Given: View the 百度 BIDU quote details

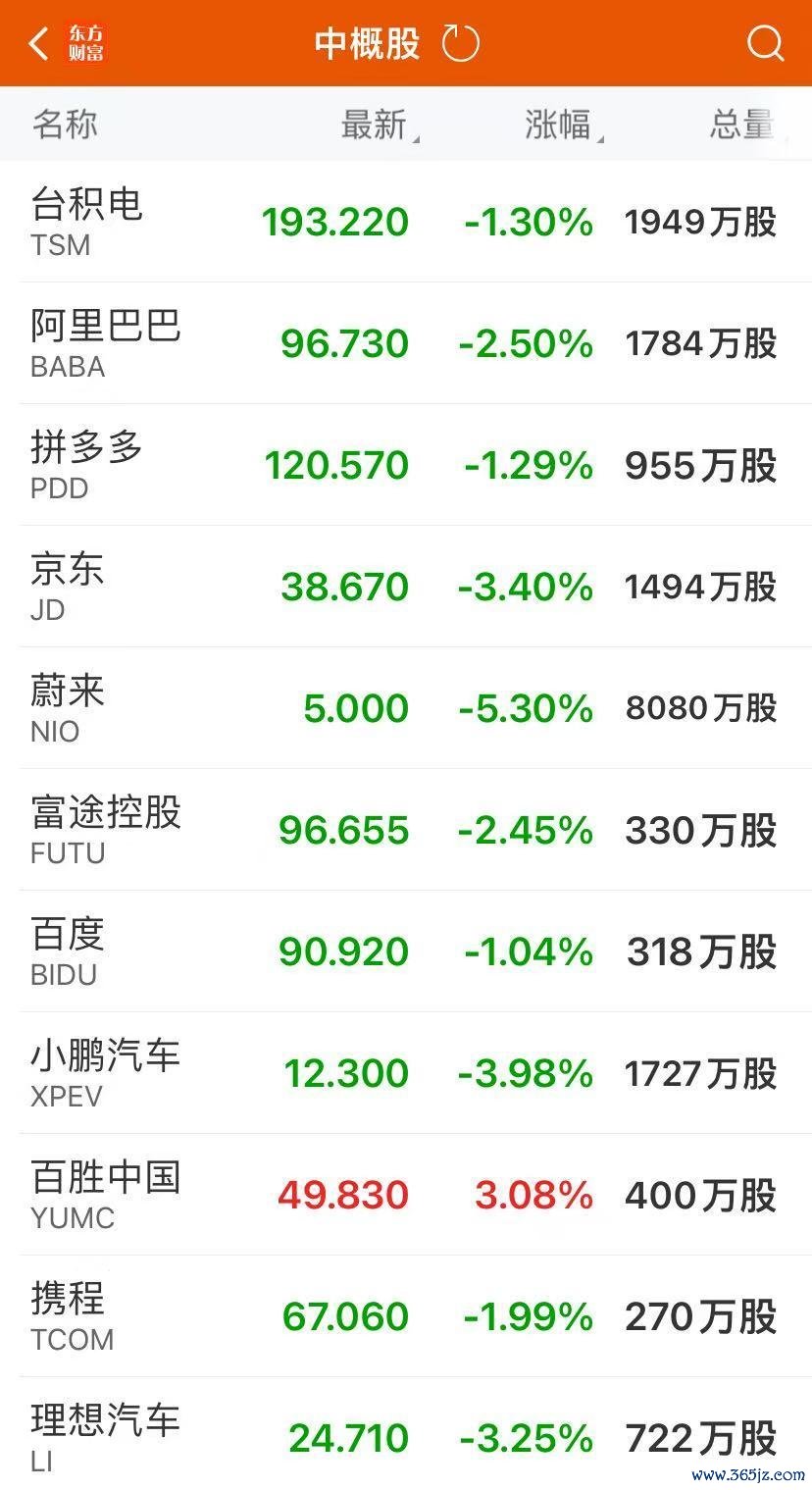Looking at the screenshot, I should tap(406, 951).
